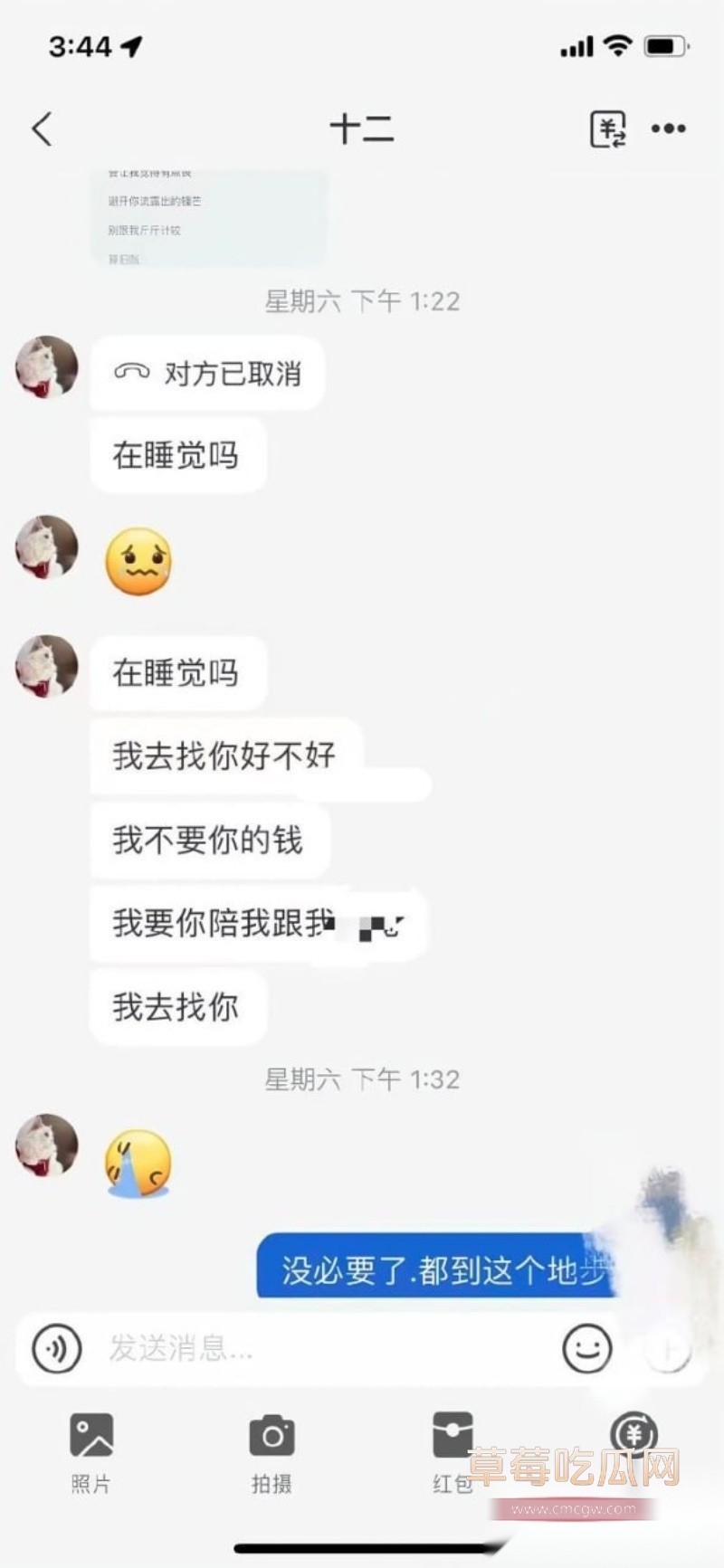
Task: Open the voice message icon in the input bar
Action: [57, 1348]
